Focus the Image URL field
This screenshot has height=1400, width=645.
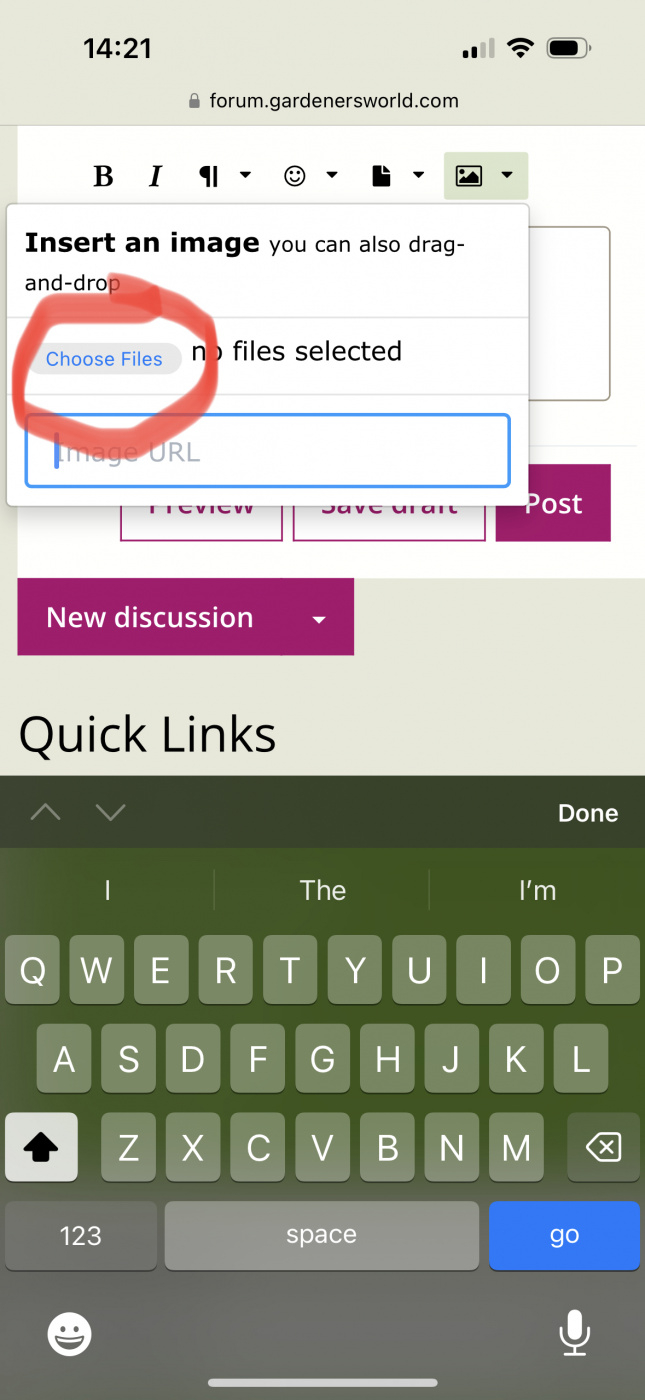click(268, 451)
